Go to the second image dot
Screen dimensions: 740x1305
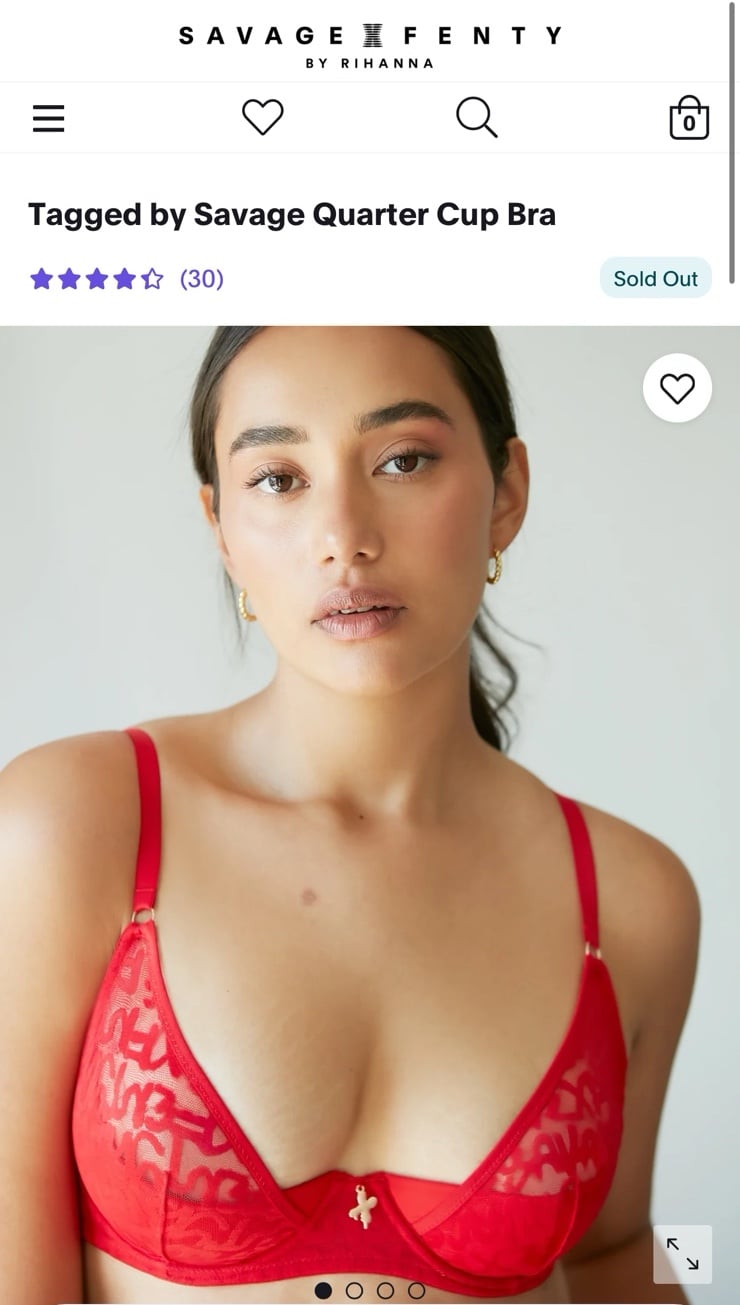click(x=354, y=1291)
